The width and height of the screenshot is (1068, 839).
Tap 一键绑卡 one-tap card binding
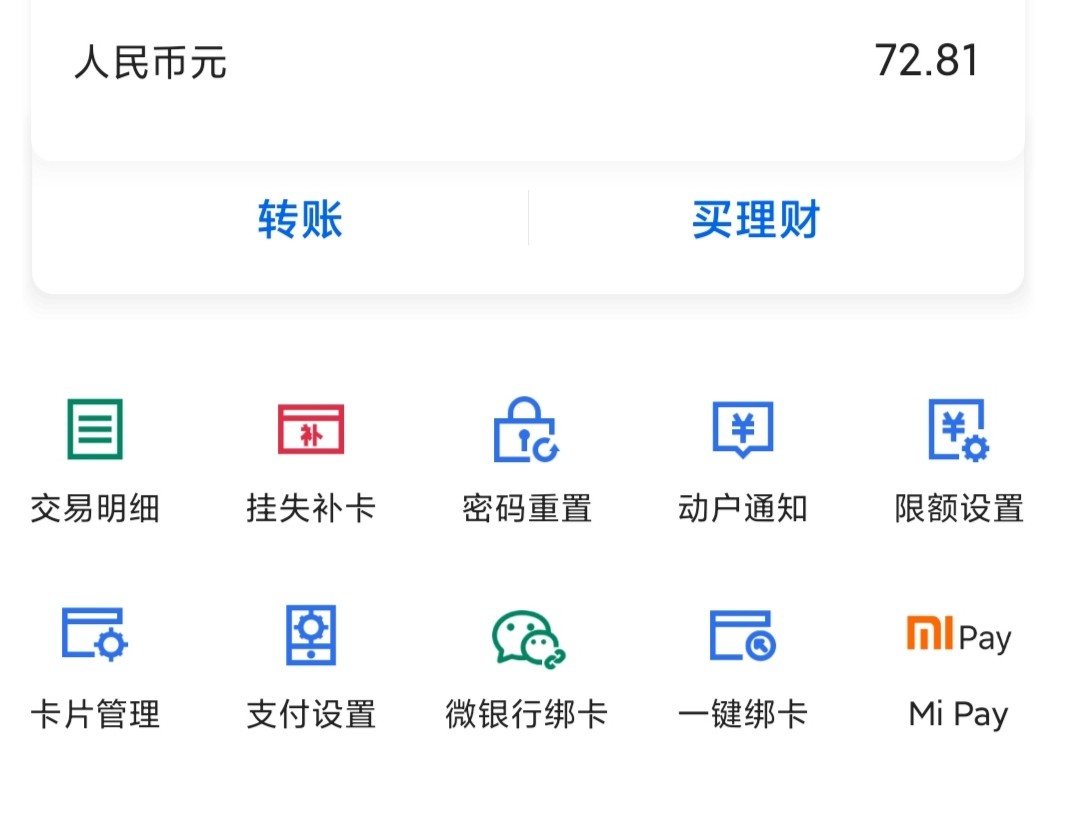[743, 665]
